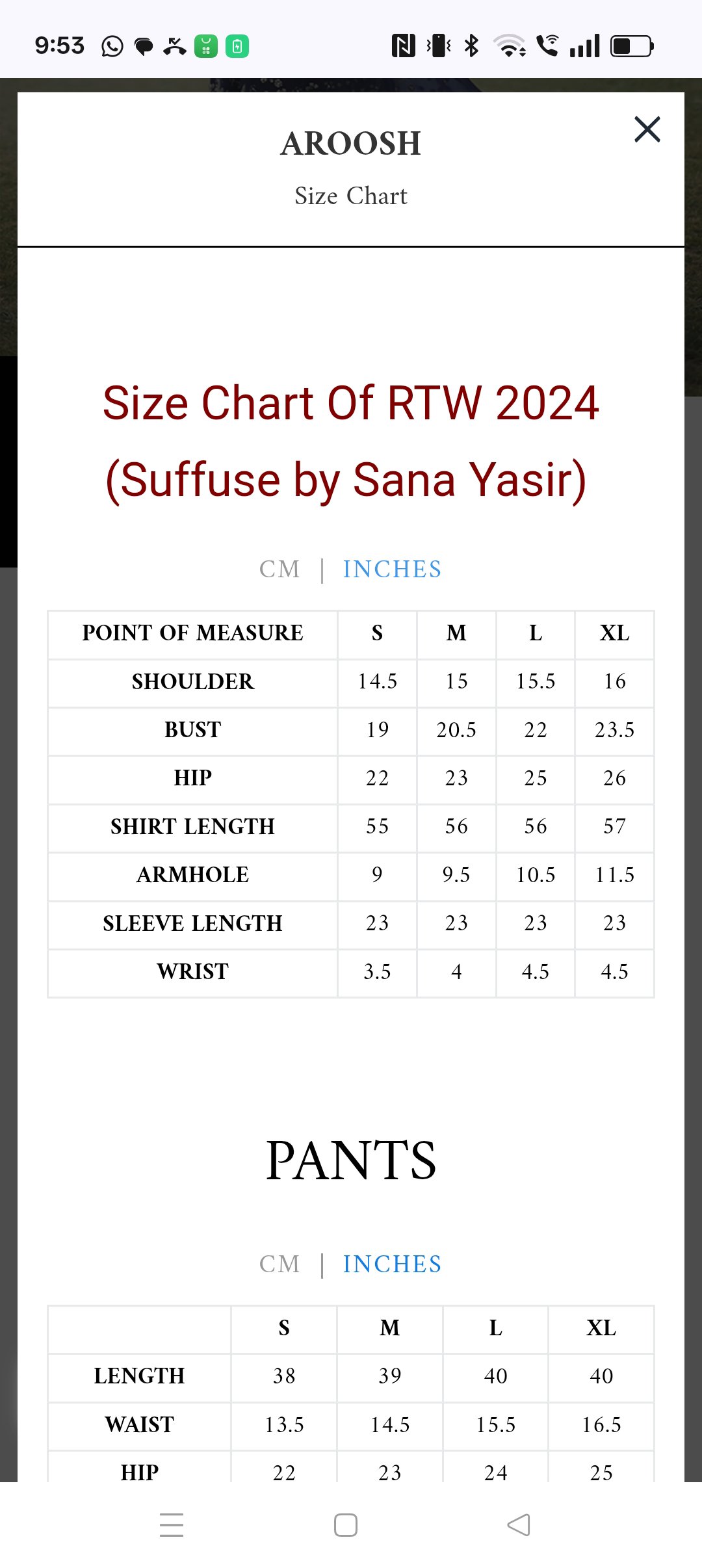Select INCHES for the PANTS chart
This screenshot has height=1568, width=702.
pos(392,1264)
